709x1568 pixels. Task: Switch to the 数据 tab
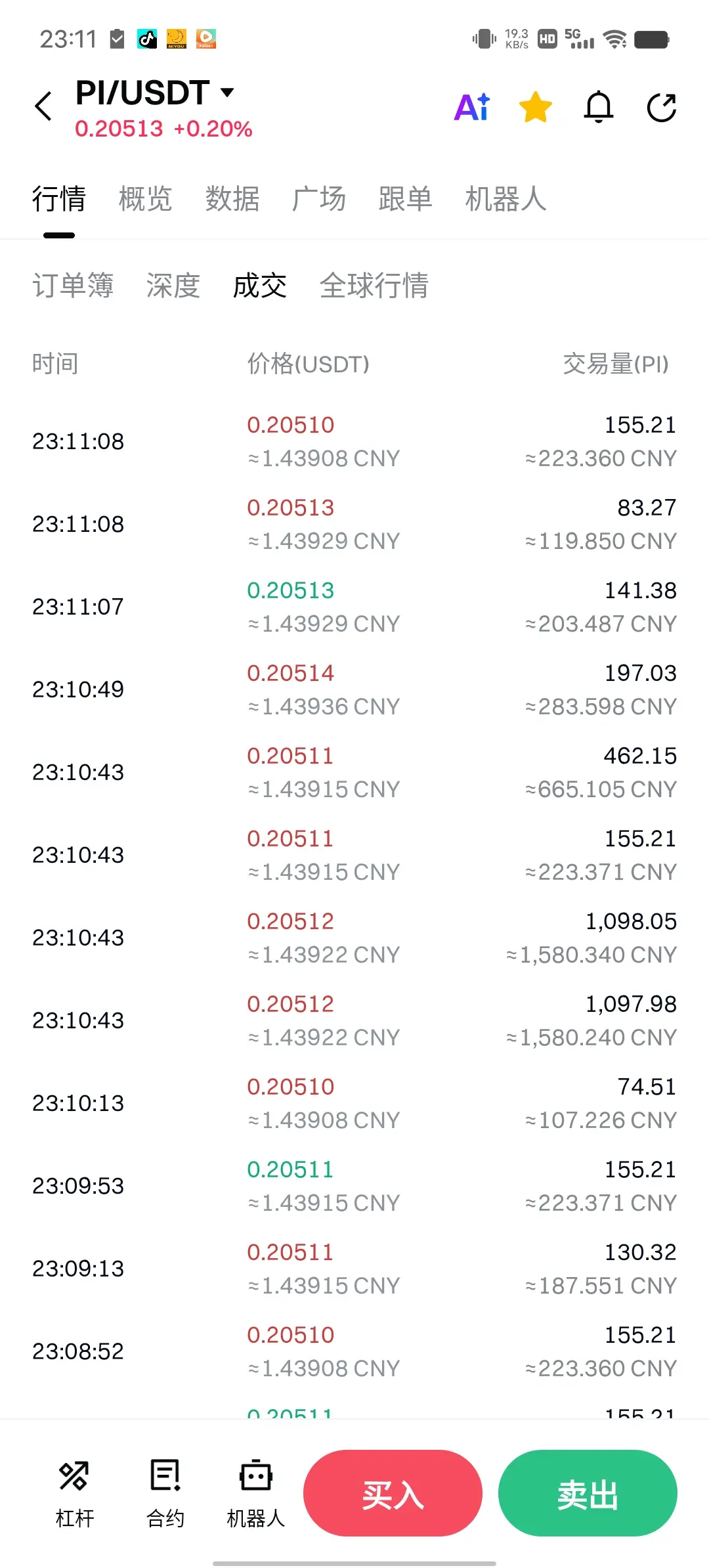[232, 198]
